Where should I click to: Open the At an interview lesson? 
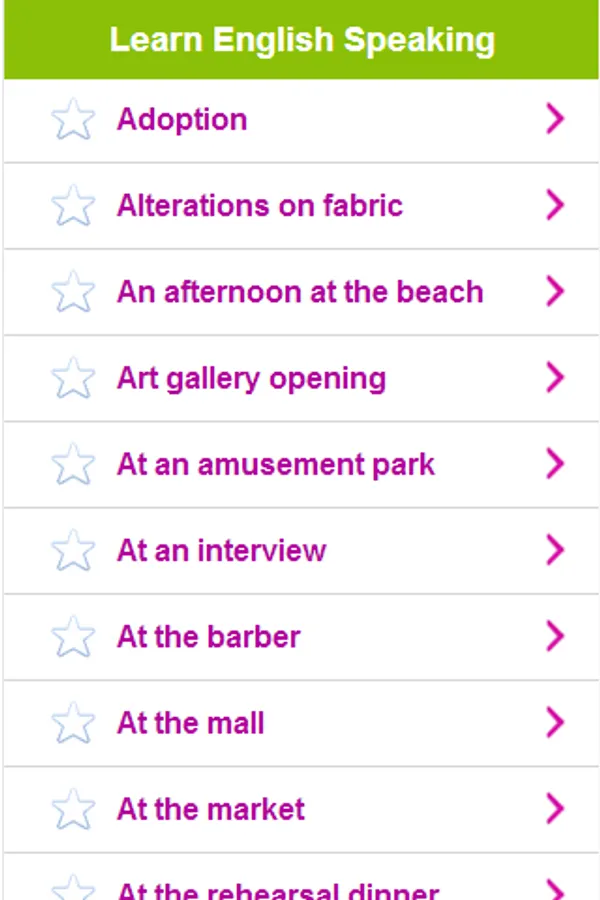[x=221, y=550]
